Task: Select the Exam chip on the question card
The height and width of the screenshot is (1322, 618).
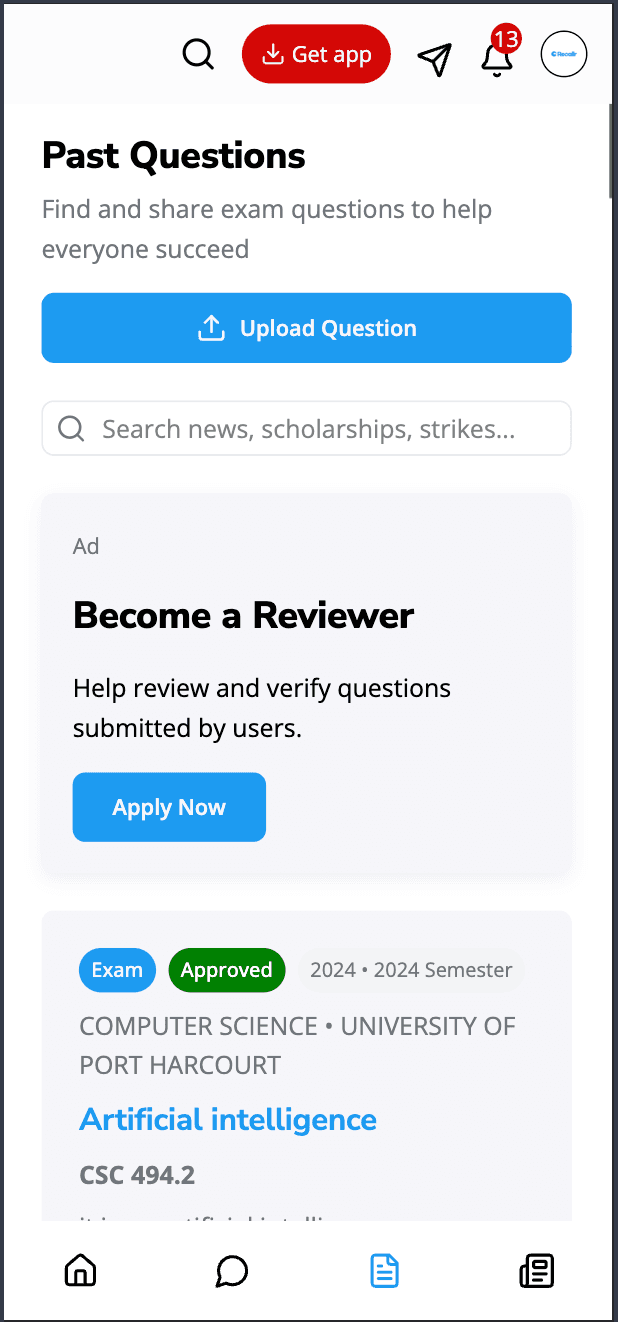Action: [117, 970]
